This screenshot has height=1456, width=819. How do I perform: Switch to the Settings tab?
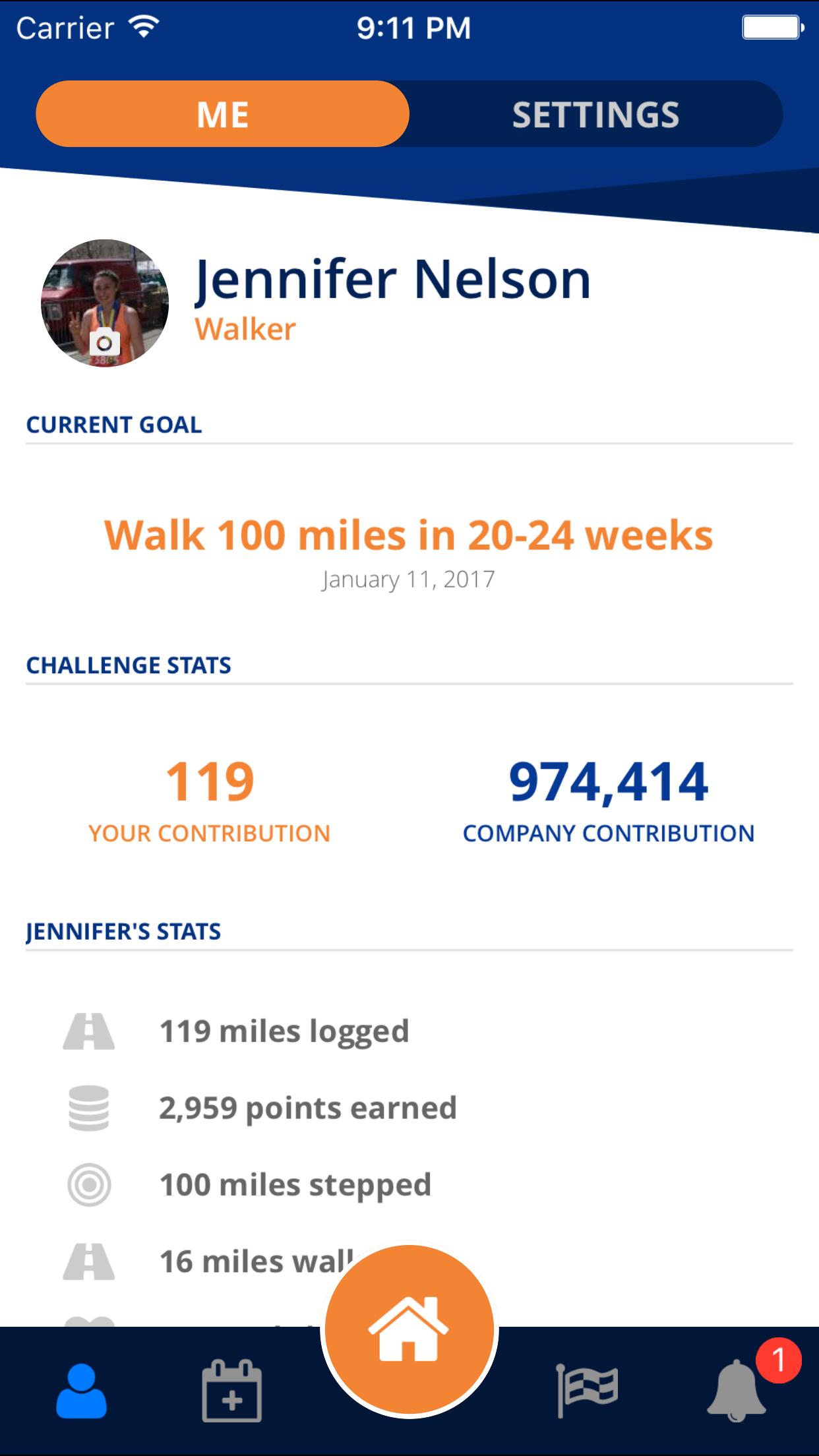[x=595, y=114]
